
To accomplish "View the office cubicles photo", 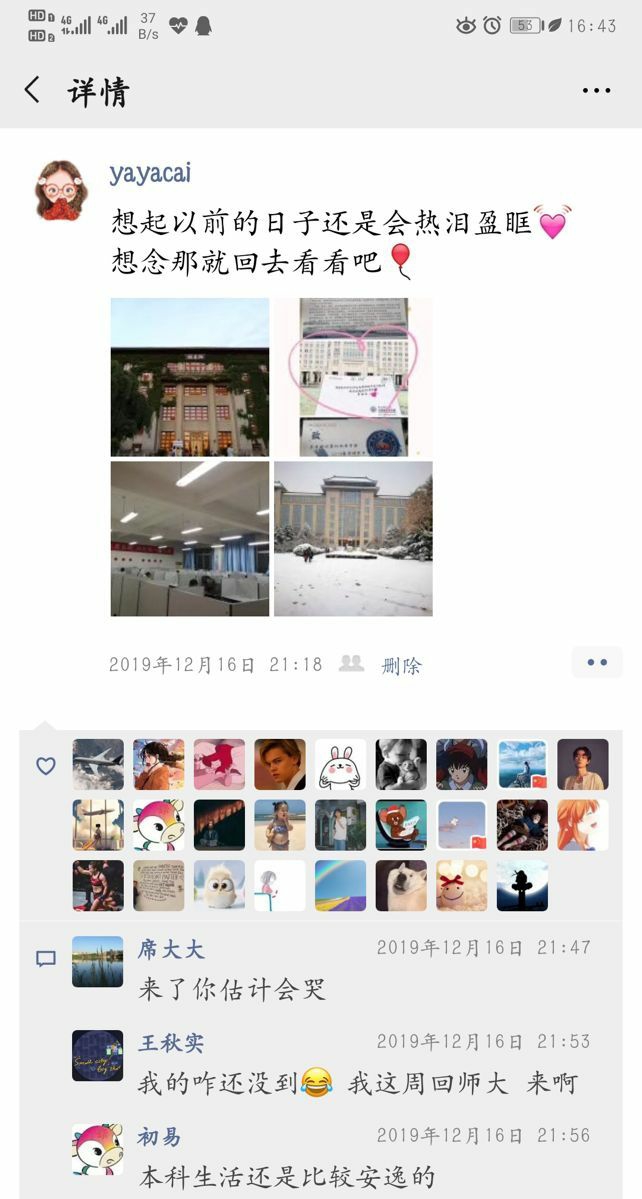I will click(190, 538).
